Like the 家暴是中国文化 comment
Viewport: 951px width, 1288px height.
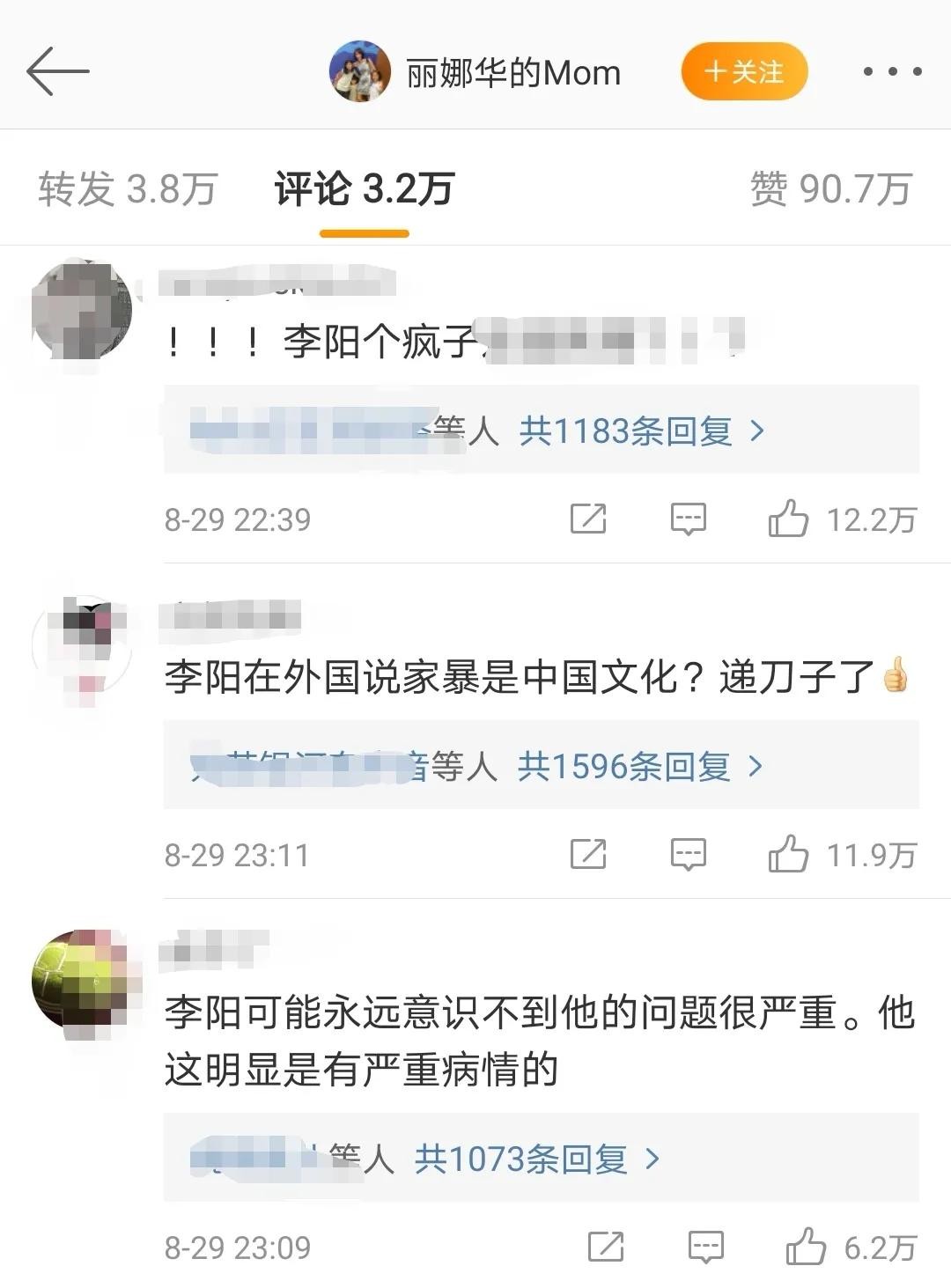coord(788,854)
